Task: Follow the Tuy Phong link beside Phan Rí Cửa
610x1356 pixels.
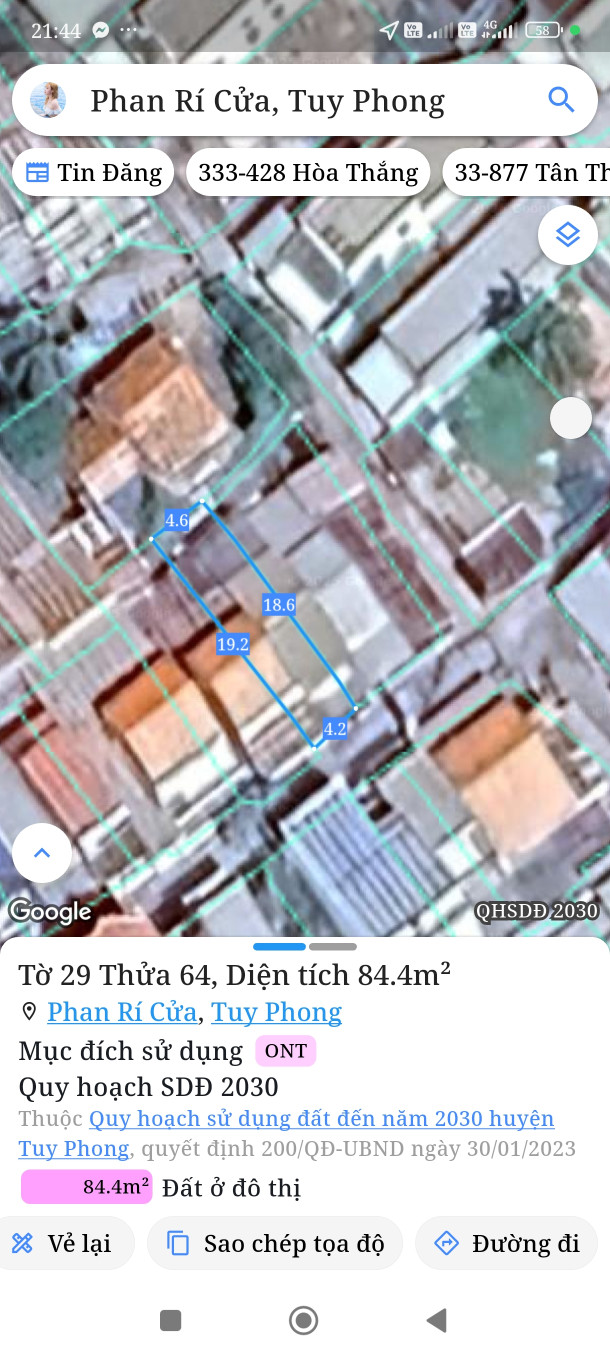Action: coord(276,1012)
